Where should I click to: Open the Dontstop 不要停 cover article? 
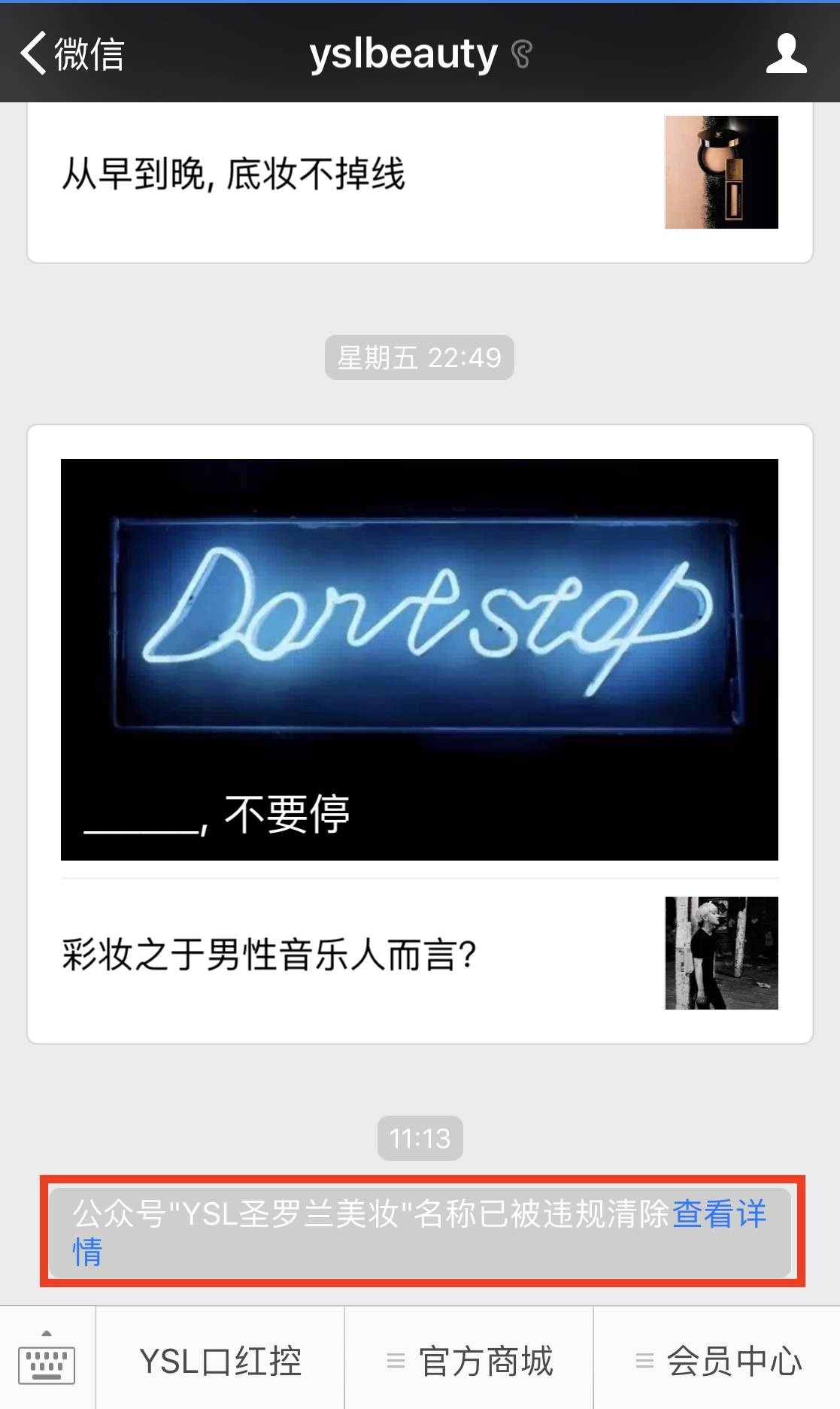[x=420, y=659]
